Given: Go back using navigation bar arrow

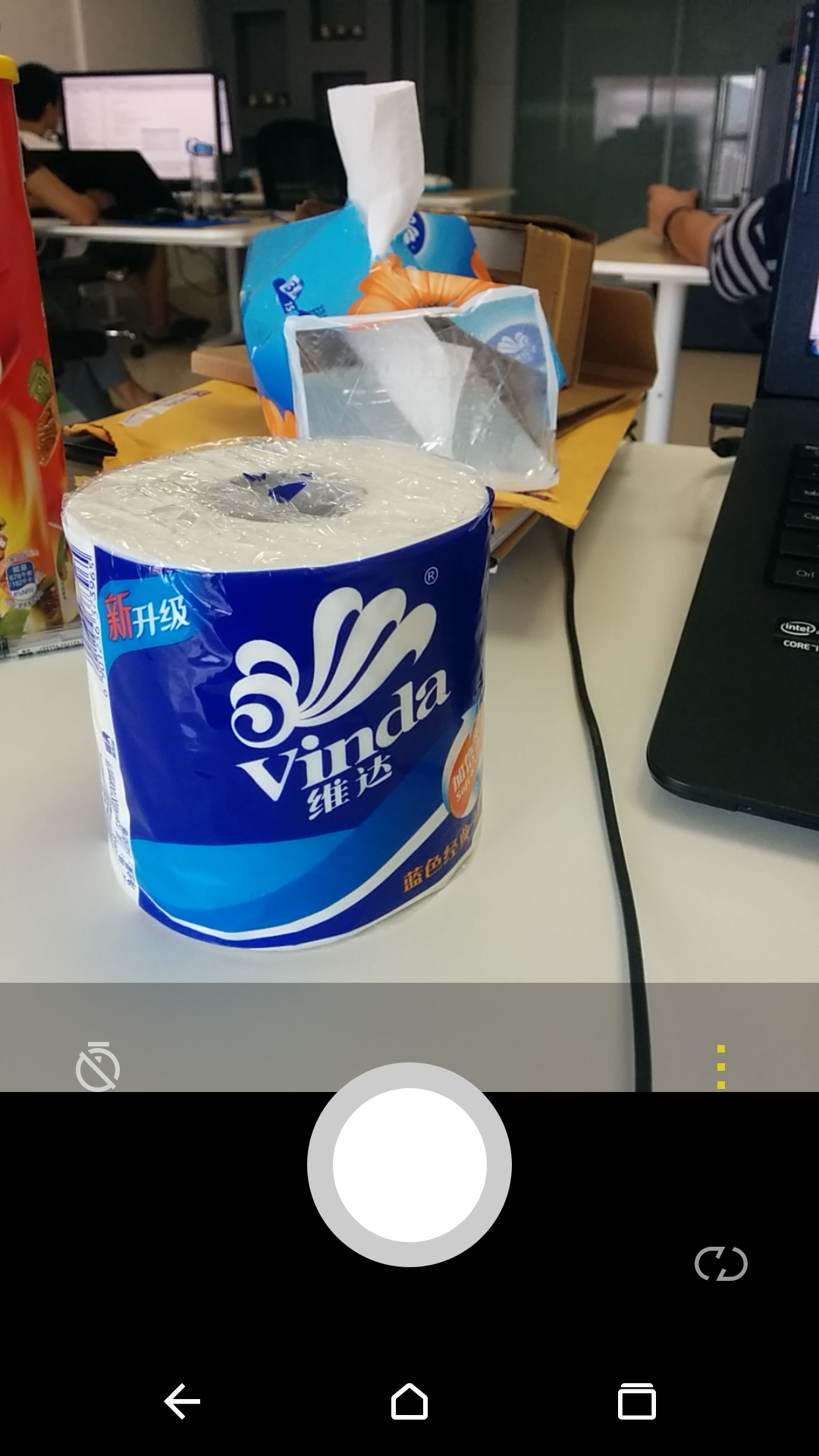Looking at the screenshot, I should click(x=182, y=1401).
